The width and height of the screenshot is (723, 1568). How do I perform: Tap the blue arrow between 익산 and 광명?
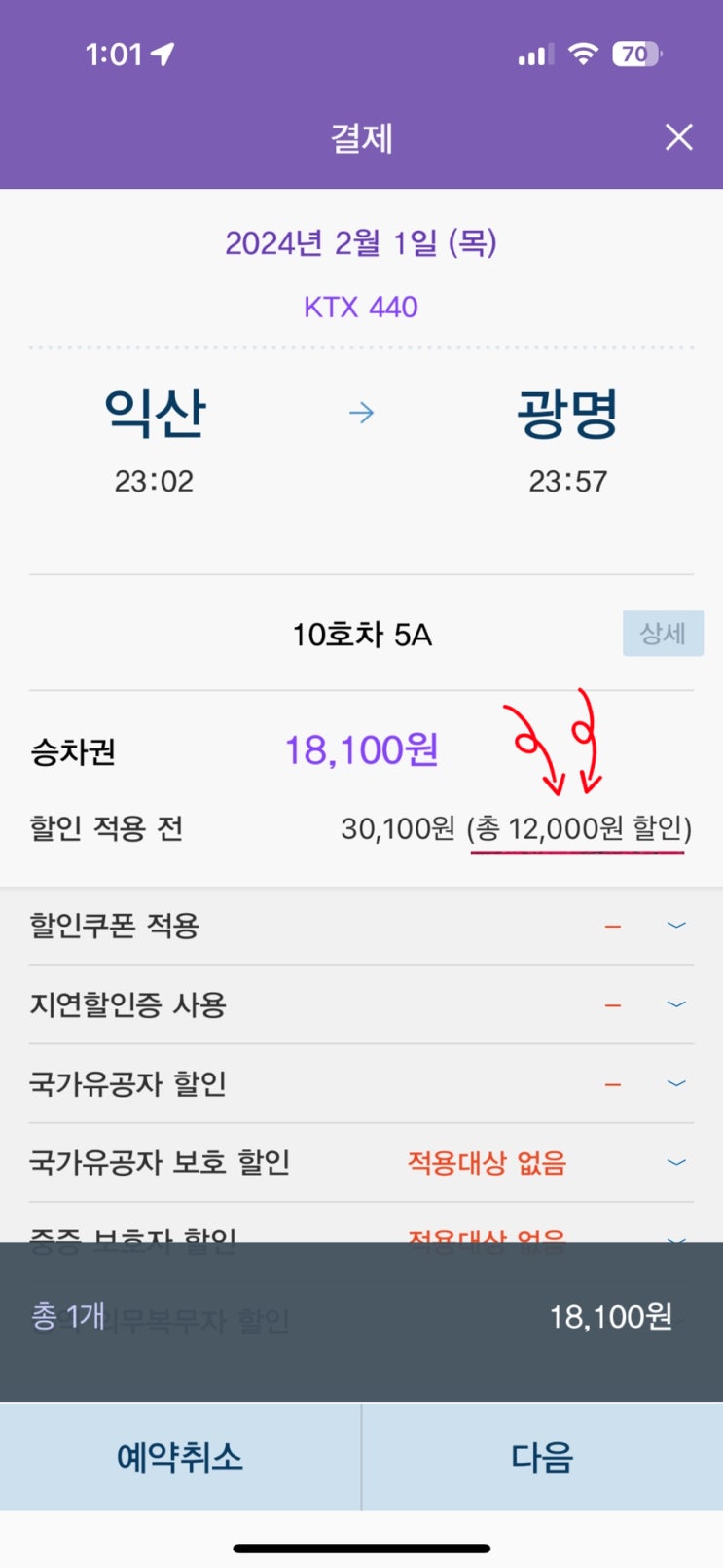360,413
